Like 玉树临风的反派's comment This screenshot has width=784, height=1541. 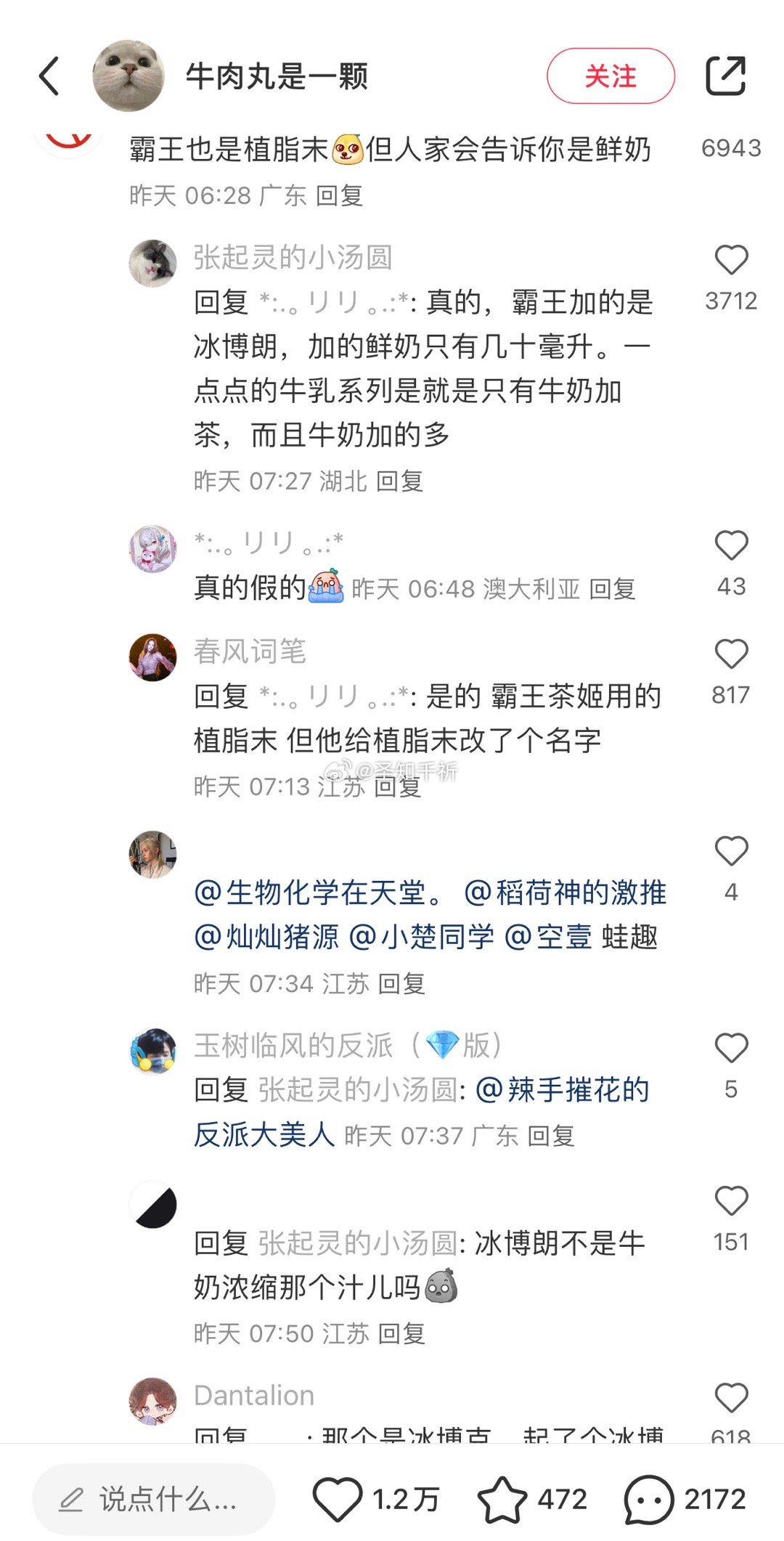[731, 1048]
